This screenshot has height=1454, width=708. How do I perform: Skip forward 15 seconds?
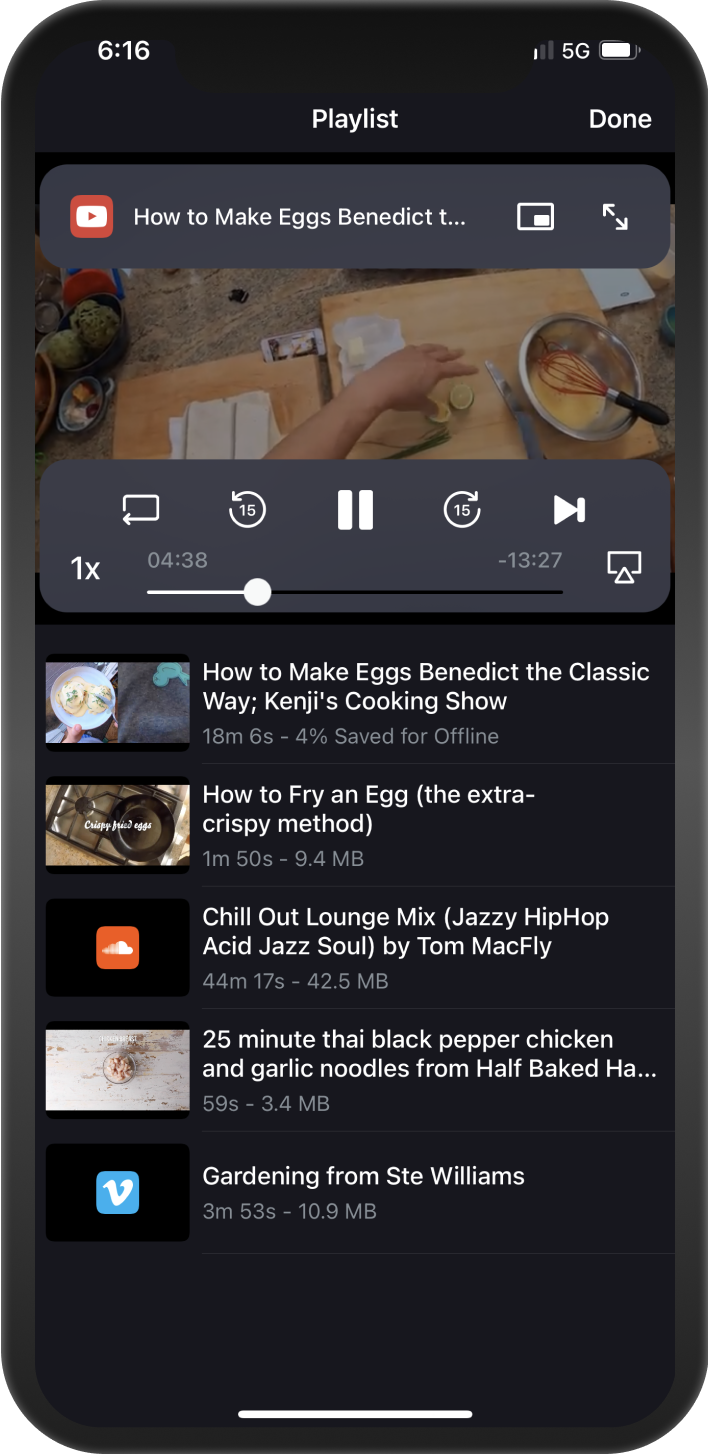click(x=462, y=510)
